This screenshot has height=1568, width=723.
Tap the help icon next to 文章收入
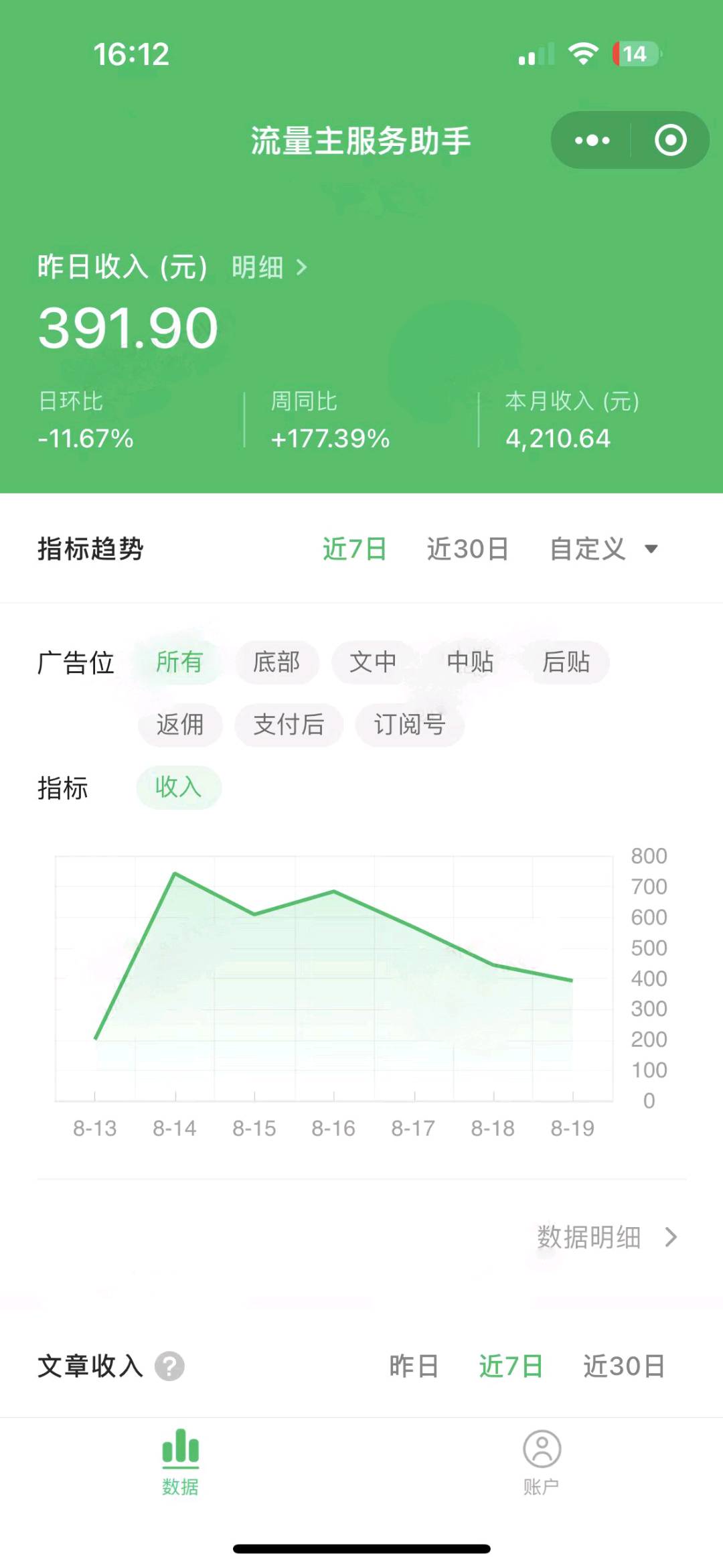pyautogui.click(x=169, y=1366)
